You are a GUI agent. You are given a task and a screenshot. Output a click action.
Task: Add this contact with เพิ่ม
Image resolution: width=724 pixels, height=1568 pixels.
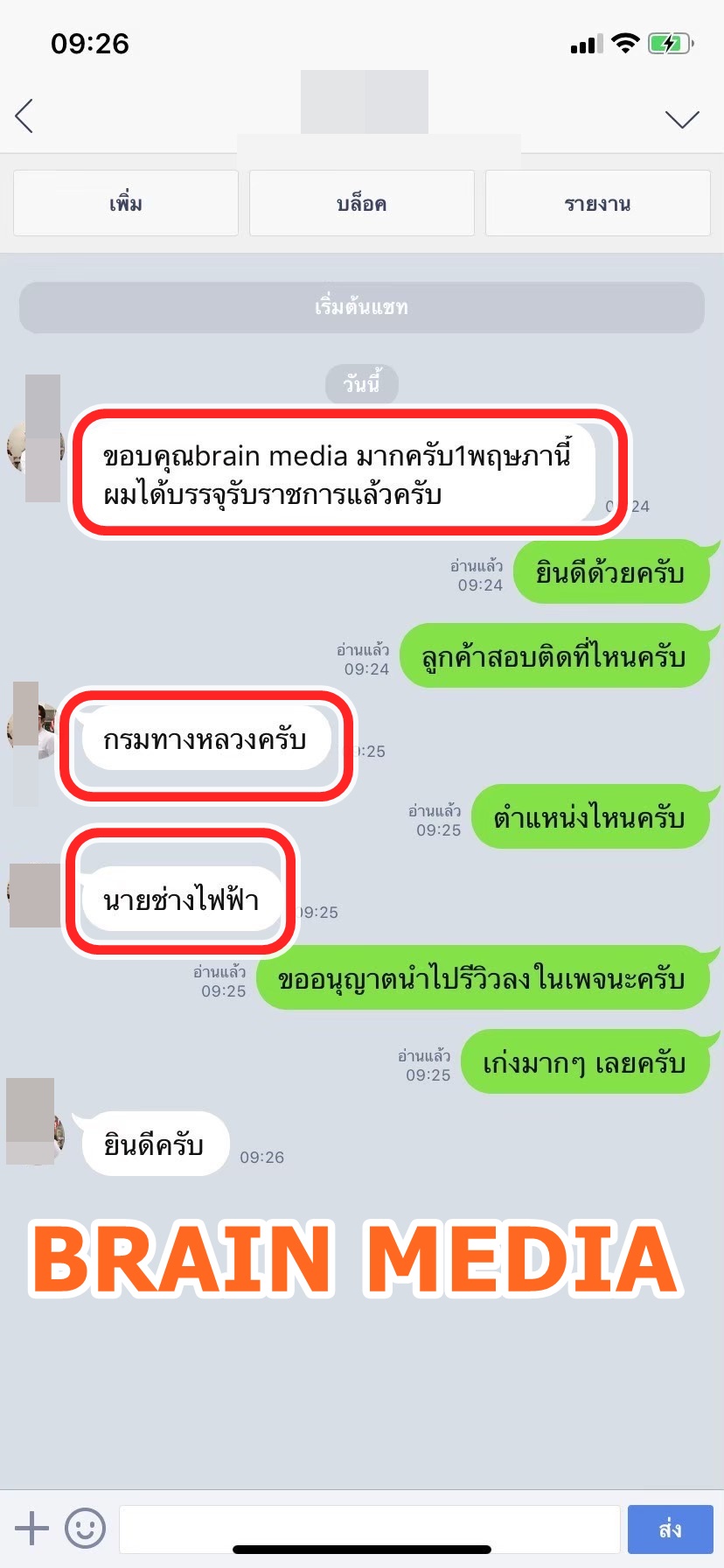[x=126, y=204]
